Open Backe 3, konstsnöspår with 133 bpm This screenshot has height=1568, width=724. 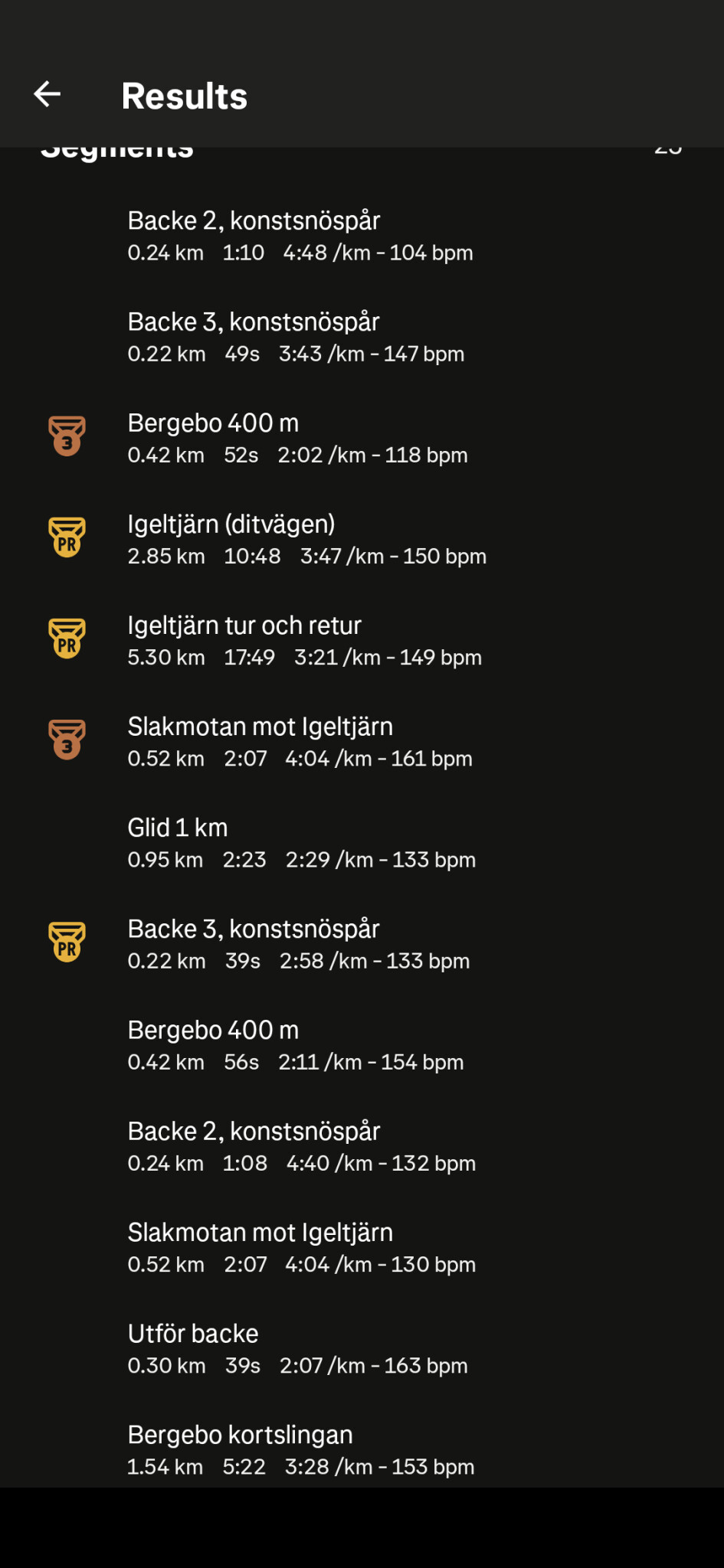pyautogui.click(x=362, y=944)
